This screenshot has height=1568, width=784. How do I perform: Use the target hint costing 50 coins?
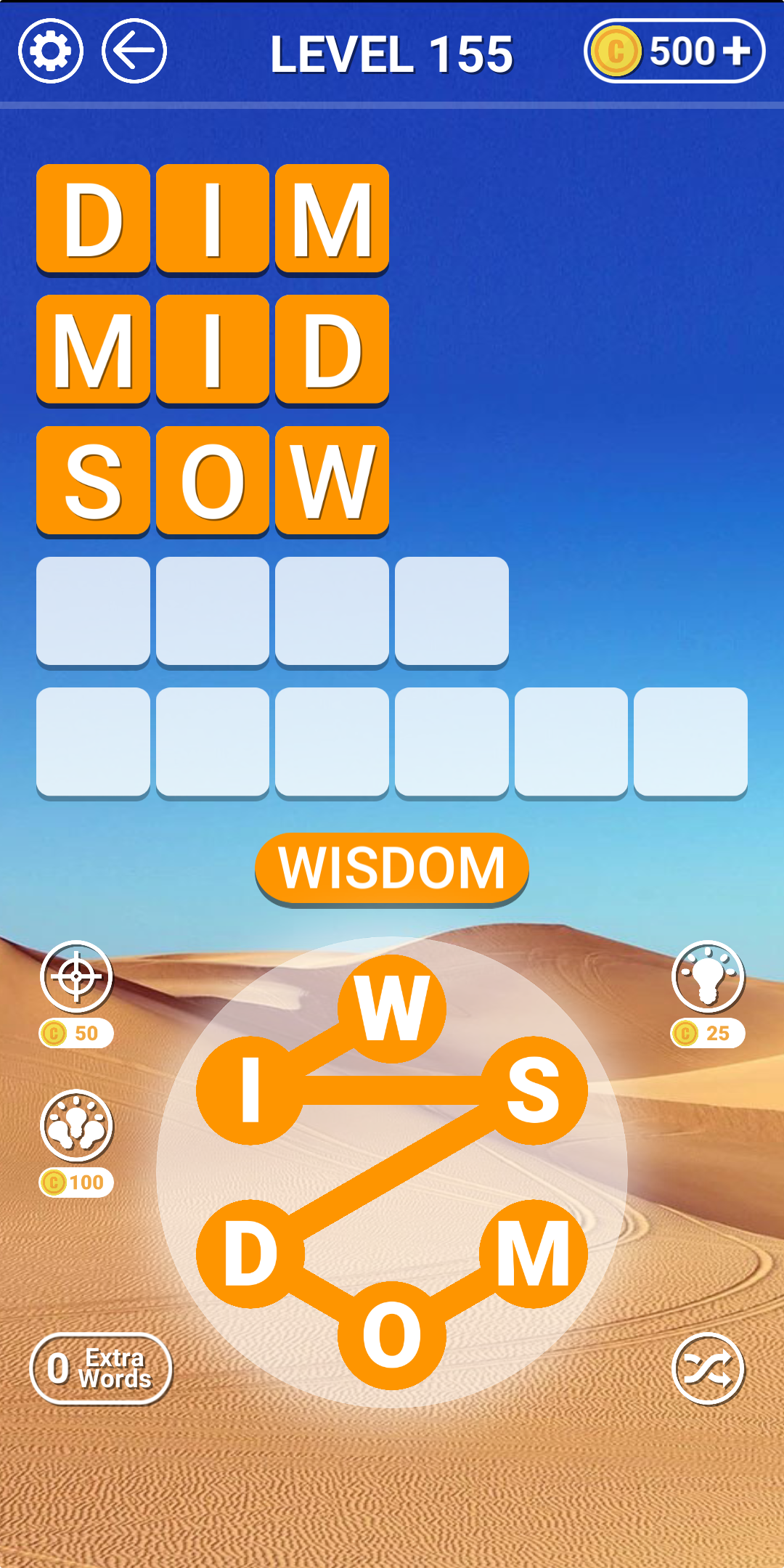pyautogui.click(x=76, y=977)
